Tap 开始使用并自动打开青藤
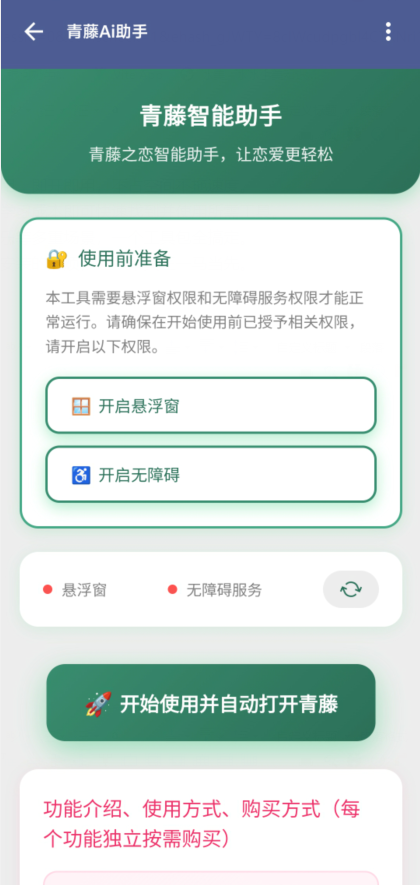Screen dimensions: 420x885 [211, 702]
